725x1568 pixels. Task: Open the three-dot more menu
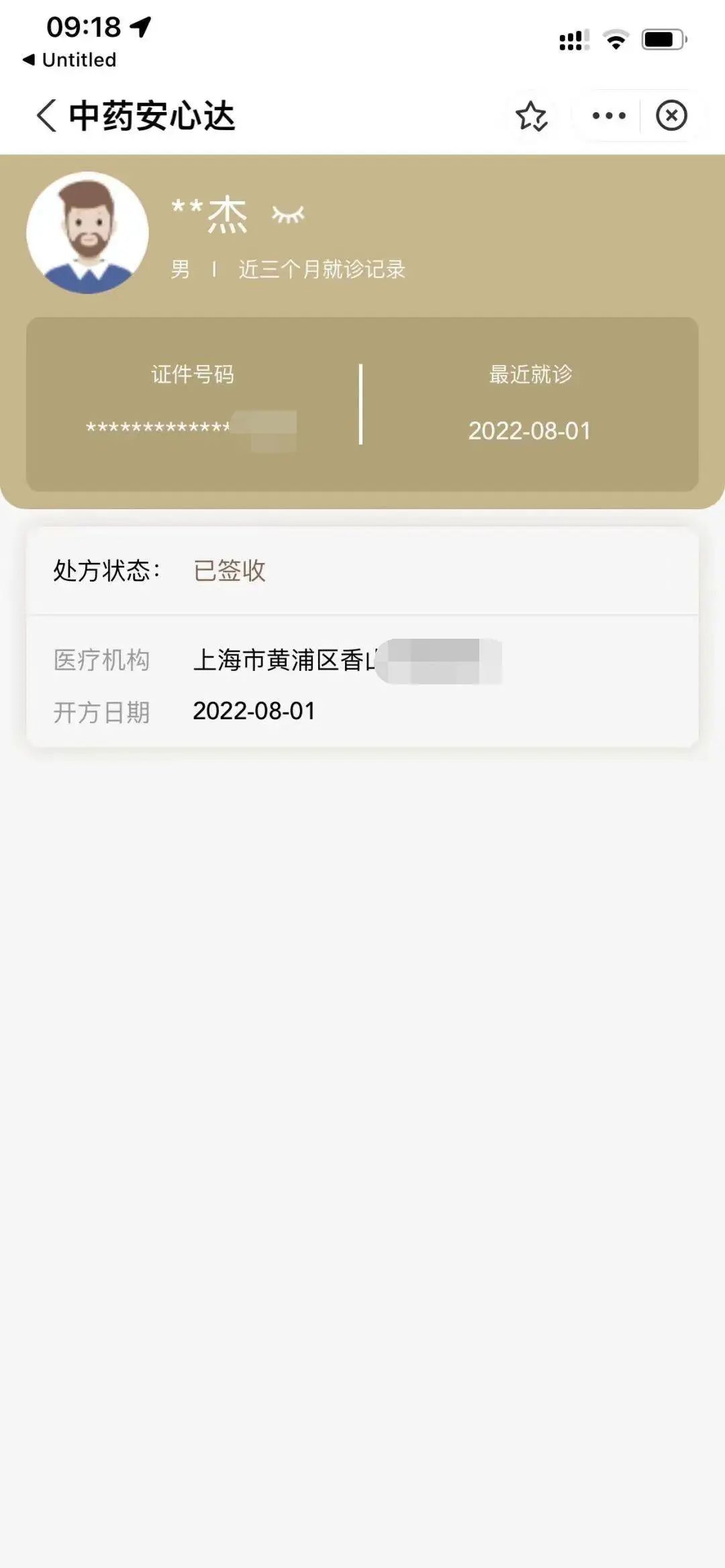pos(608,115)
